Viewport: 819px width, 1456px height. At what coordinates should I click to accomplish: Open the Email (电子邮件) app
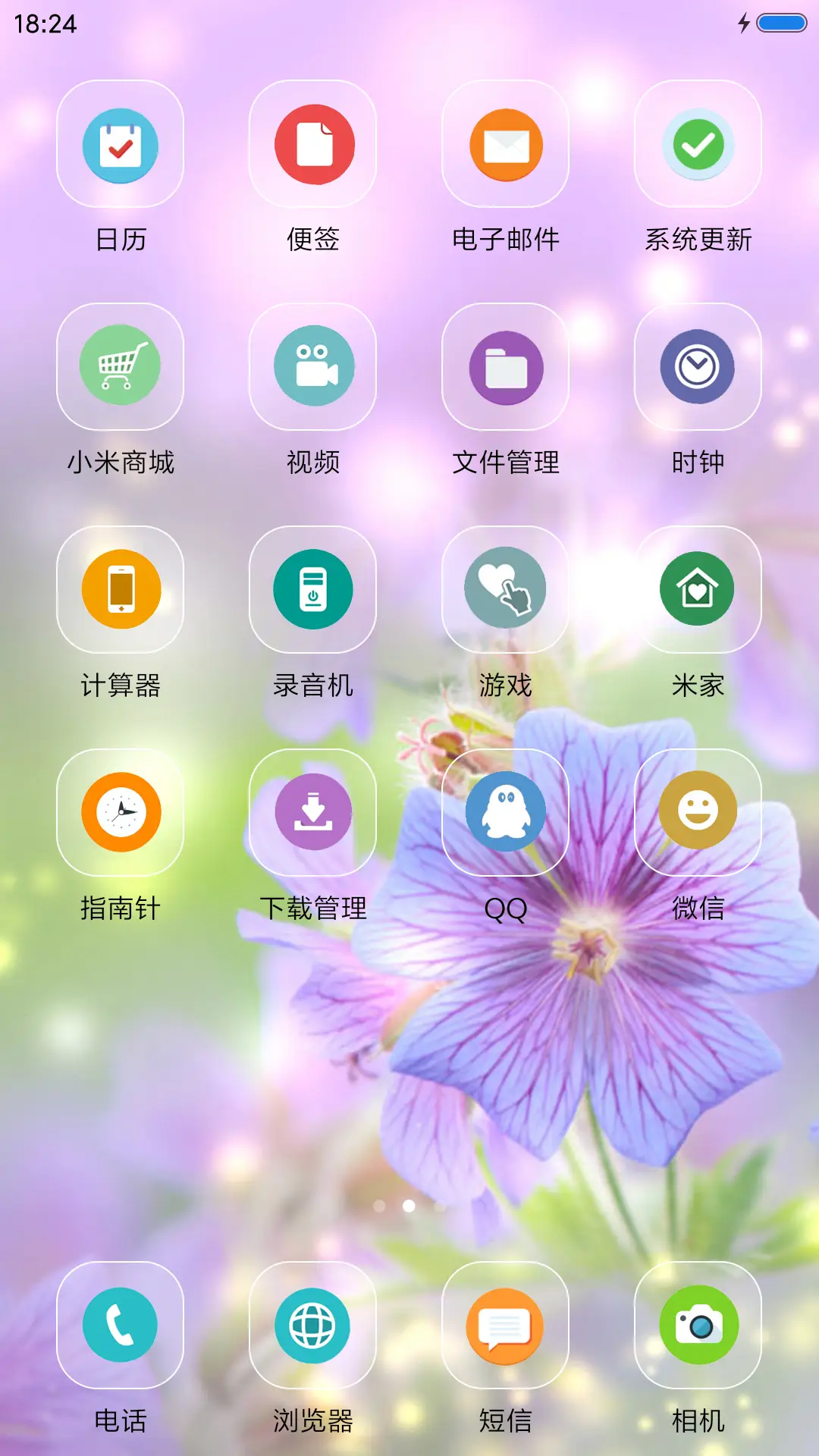click(x=505, y=145)
